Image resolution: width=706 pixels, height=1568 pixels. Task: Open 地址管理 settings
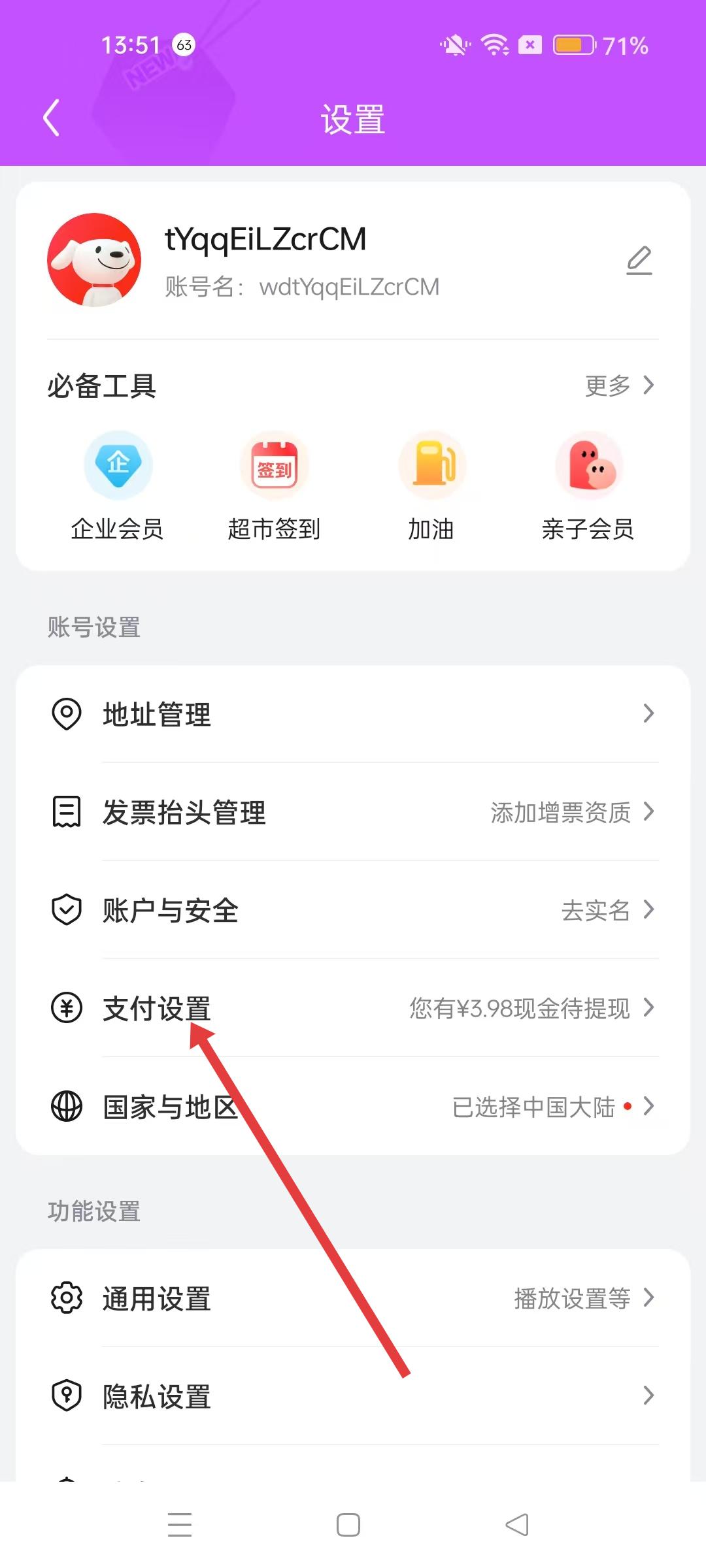pyautogui.click(x=353, y=714)
